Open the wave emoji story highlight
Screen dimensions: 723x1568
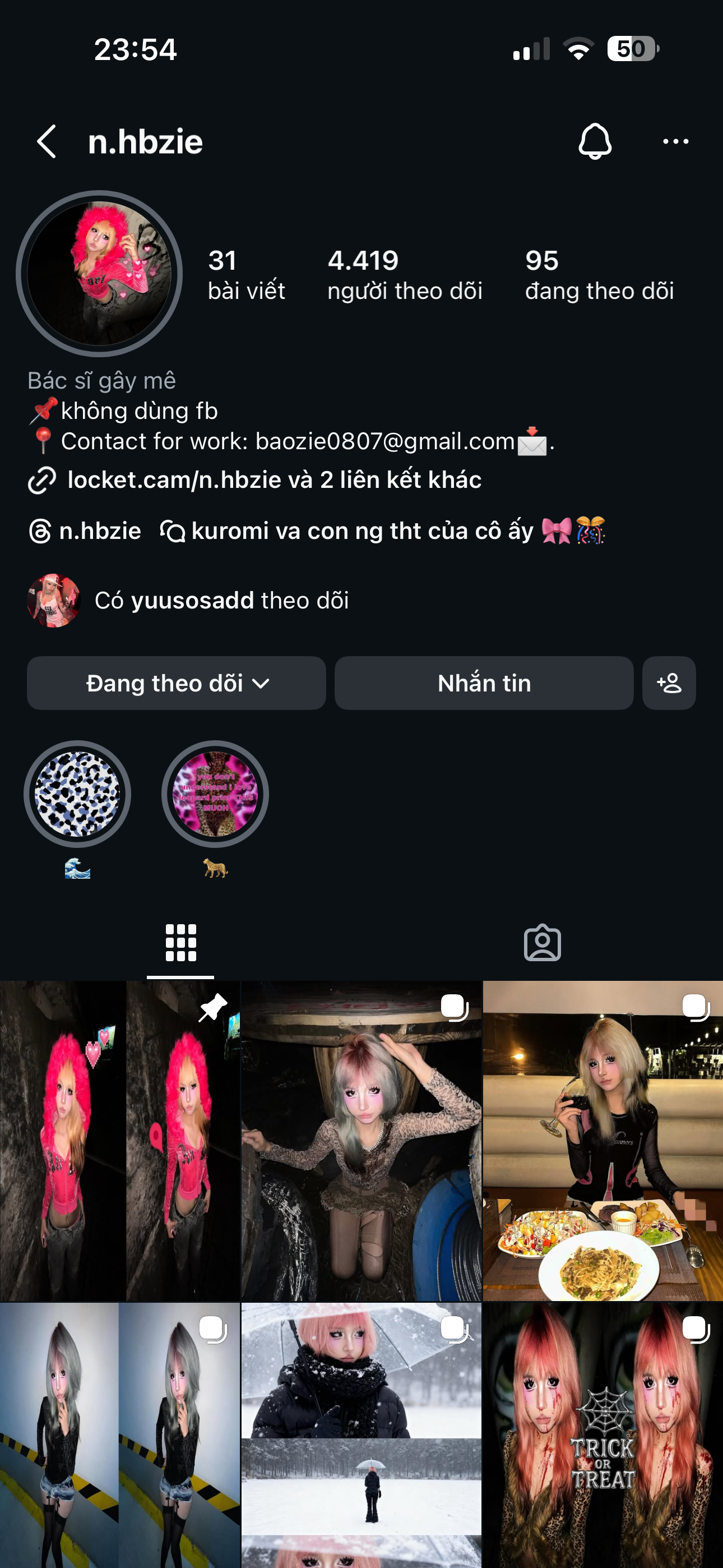pos(77,794)
